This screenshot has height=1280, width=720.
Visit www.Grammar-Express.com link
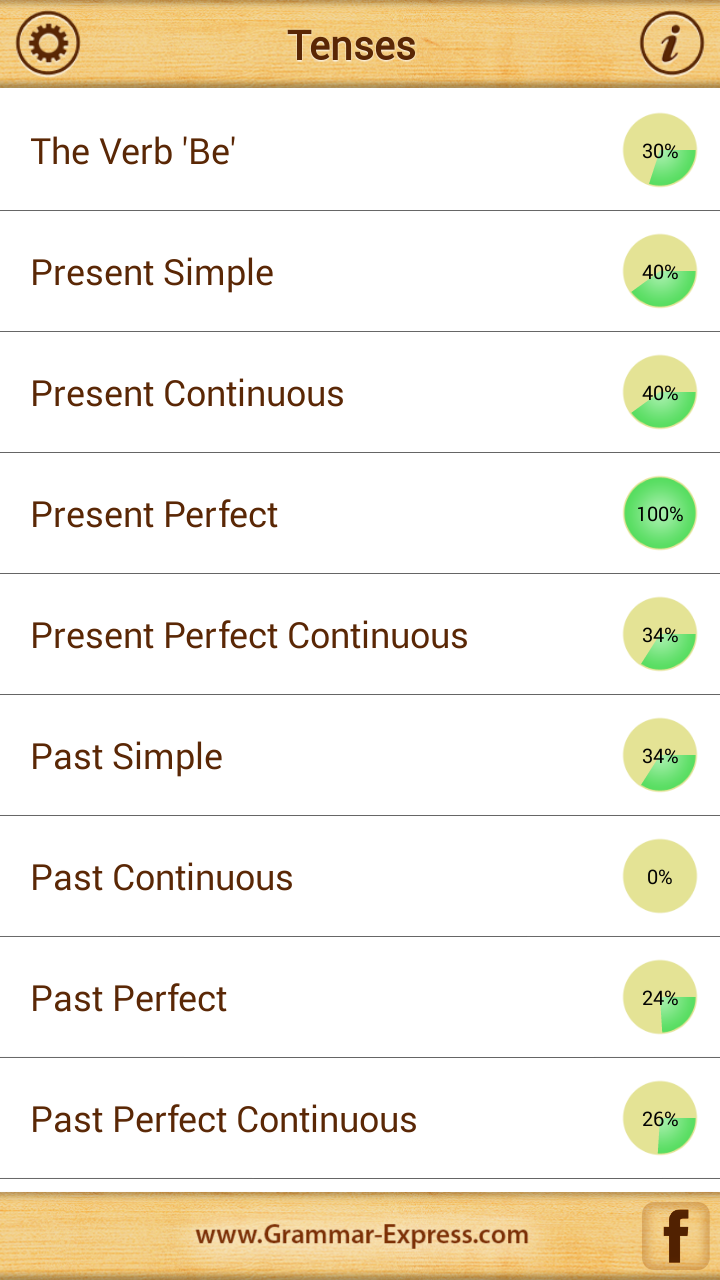coord(360,1236)
